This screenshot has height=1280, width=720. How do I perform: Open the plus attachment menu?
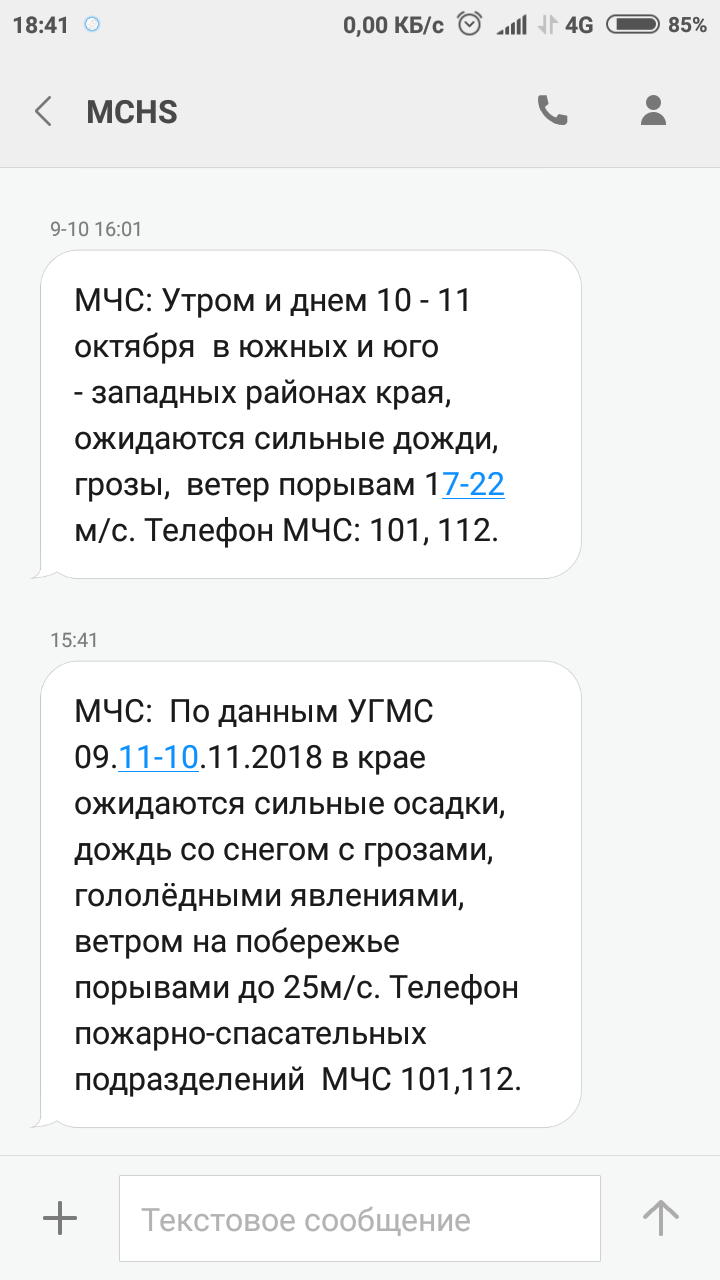(60, 1218)
